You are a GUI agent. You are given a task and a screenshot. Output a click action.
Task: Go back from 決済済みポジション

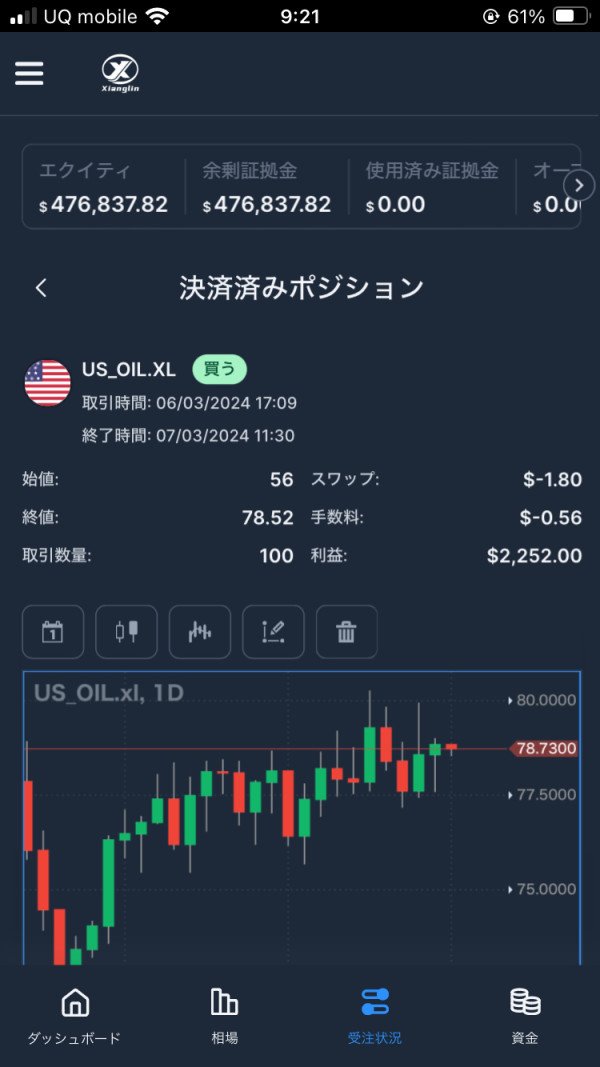pos(41,288)
